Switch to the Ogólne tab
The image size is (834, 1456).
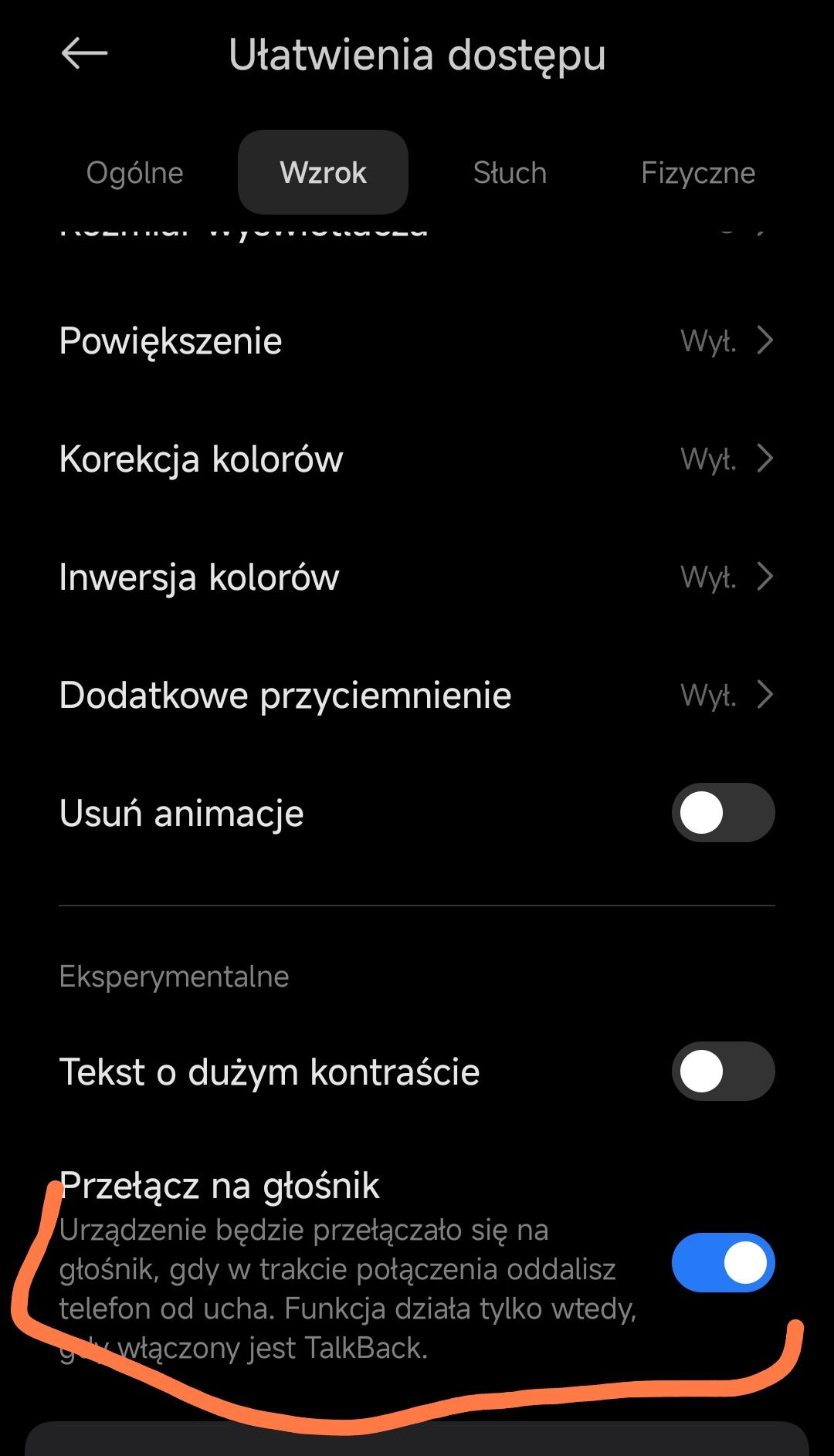coord(135,173)
